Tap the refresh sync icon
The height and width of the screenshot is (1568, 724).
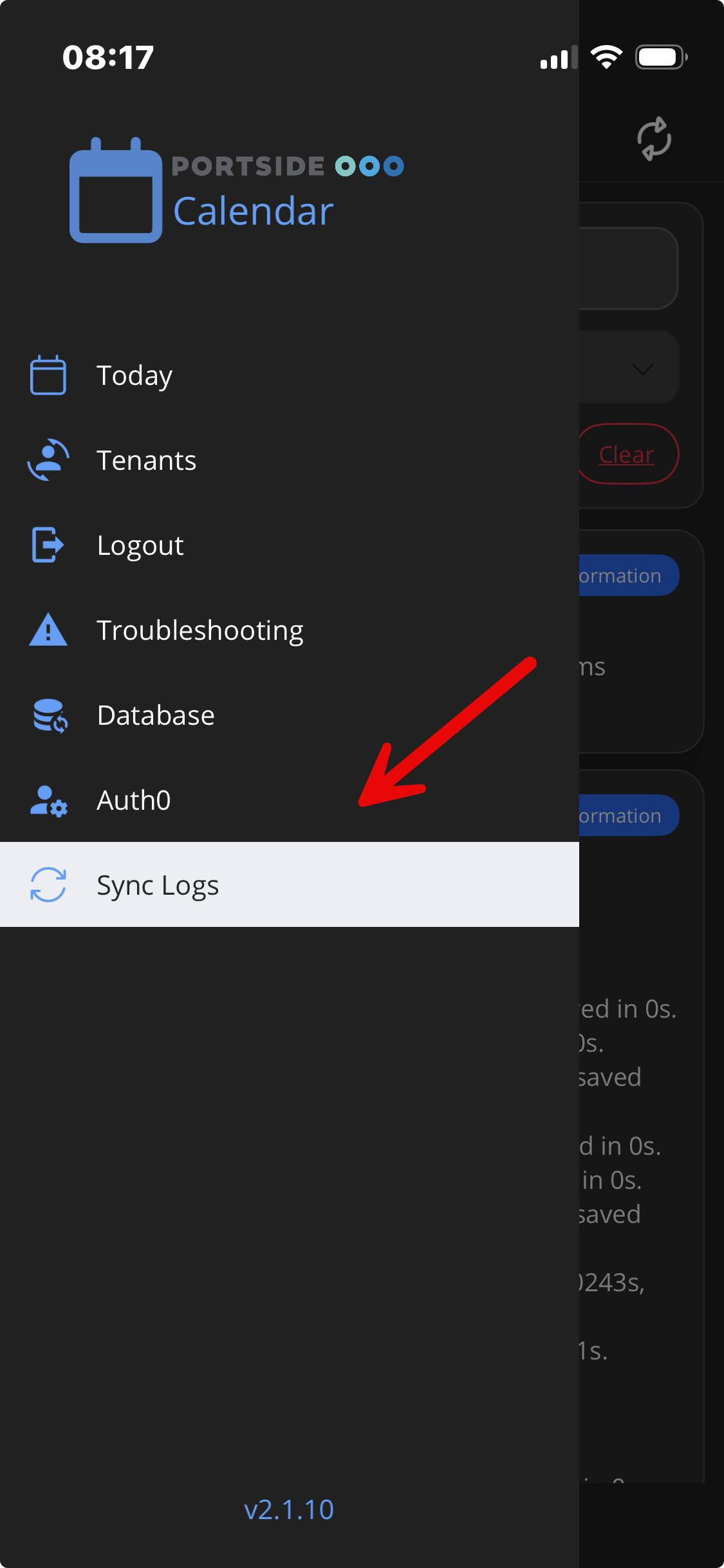[654, 138]
